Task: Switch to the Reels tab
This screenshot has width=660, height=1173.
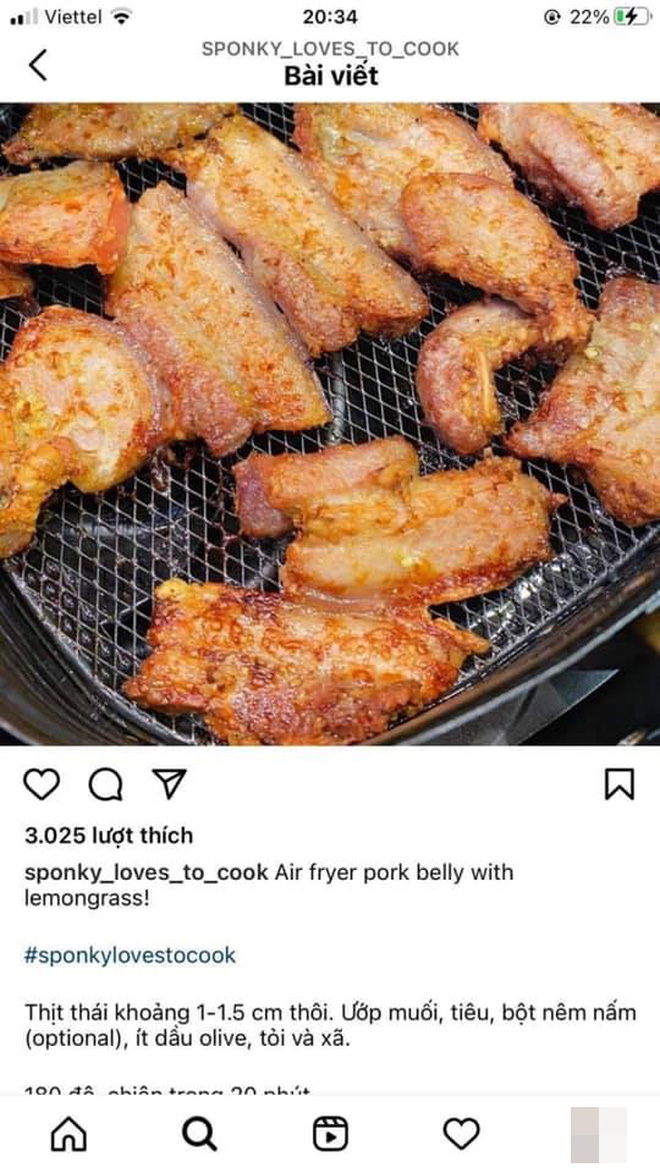Action: pos(330,1133)
